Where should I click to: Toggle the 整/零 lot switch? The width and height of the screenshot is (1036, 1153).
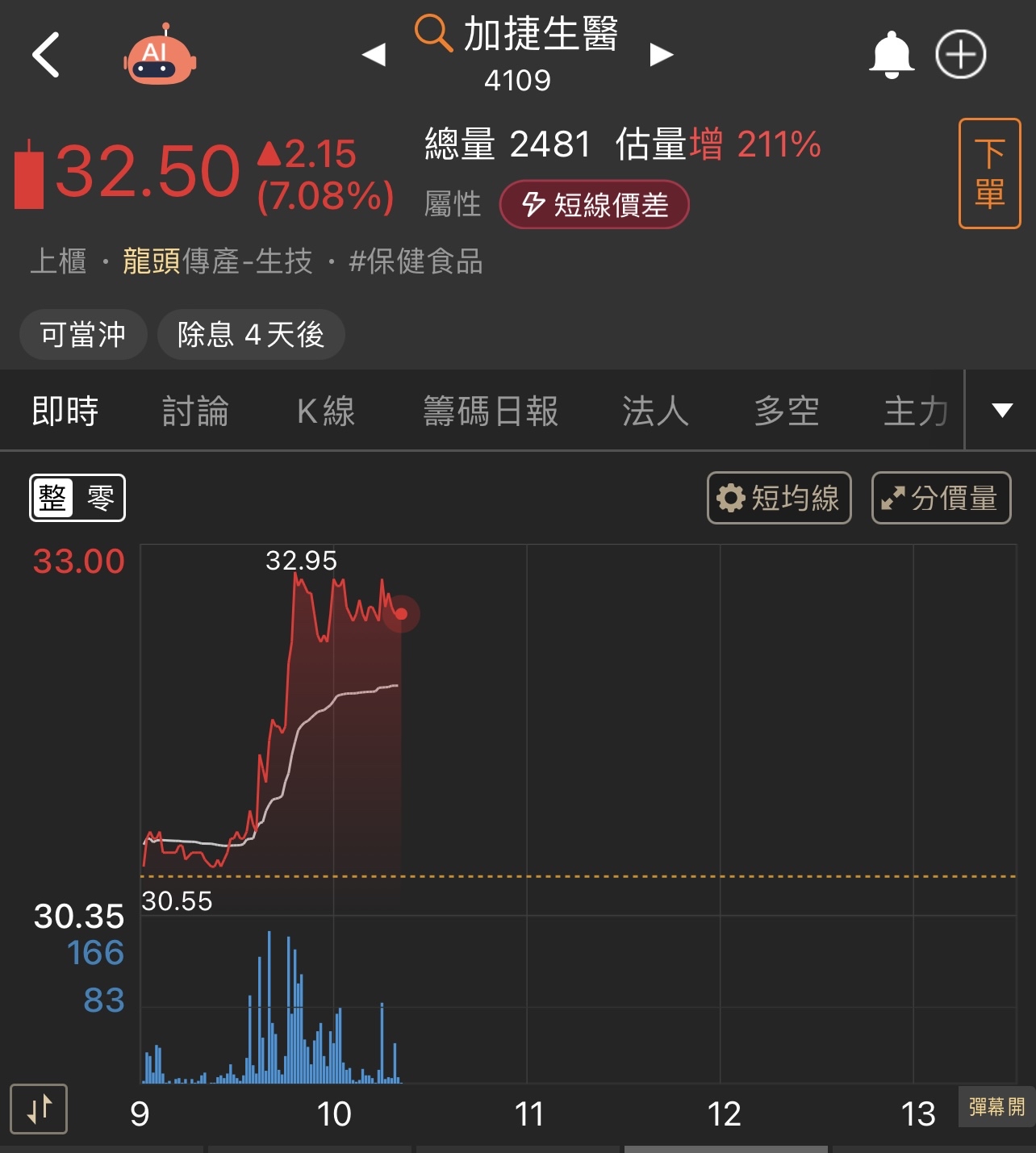[77, 498]
